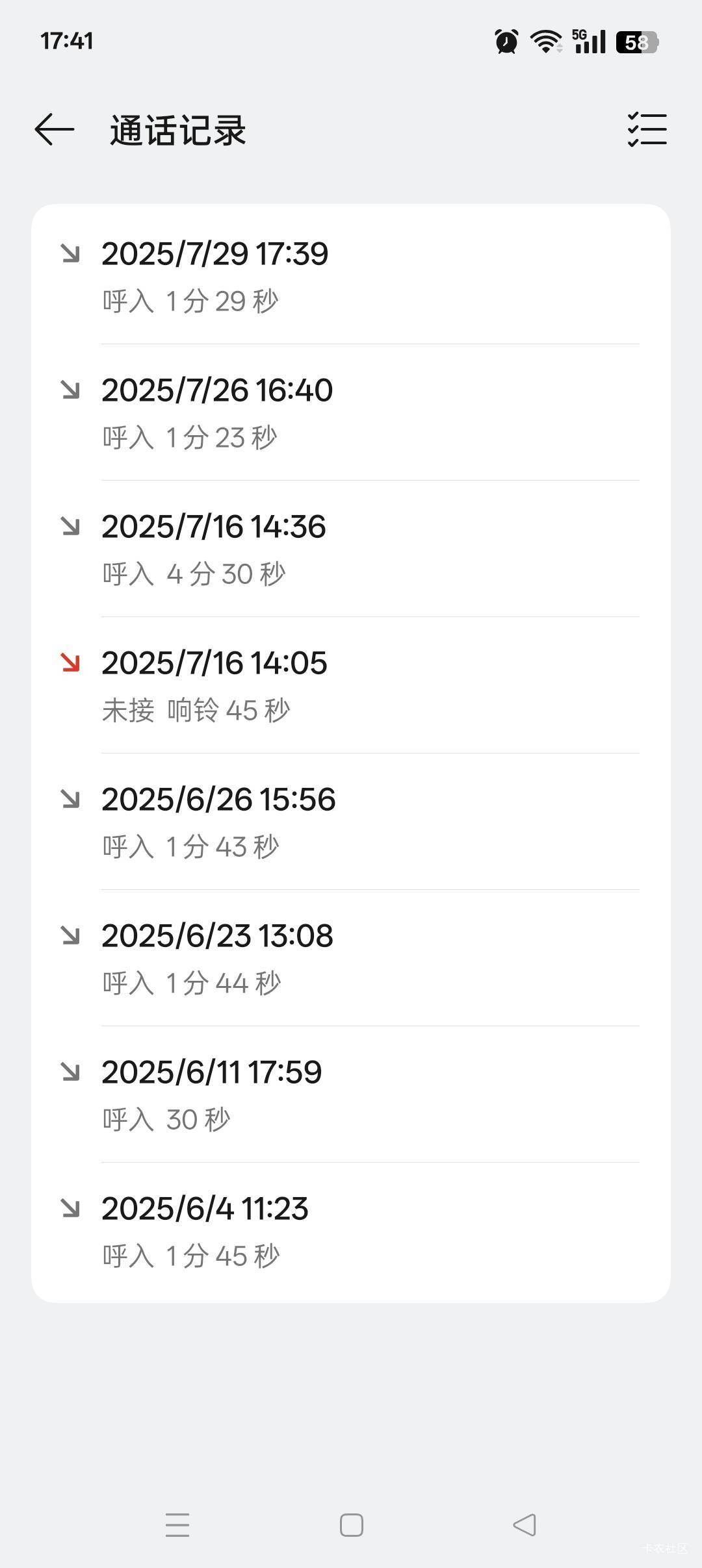Open the 2025/6/4 11:23 call record

pyautogui.click(x=351, y=1232)
